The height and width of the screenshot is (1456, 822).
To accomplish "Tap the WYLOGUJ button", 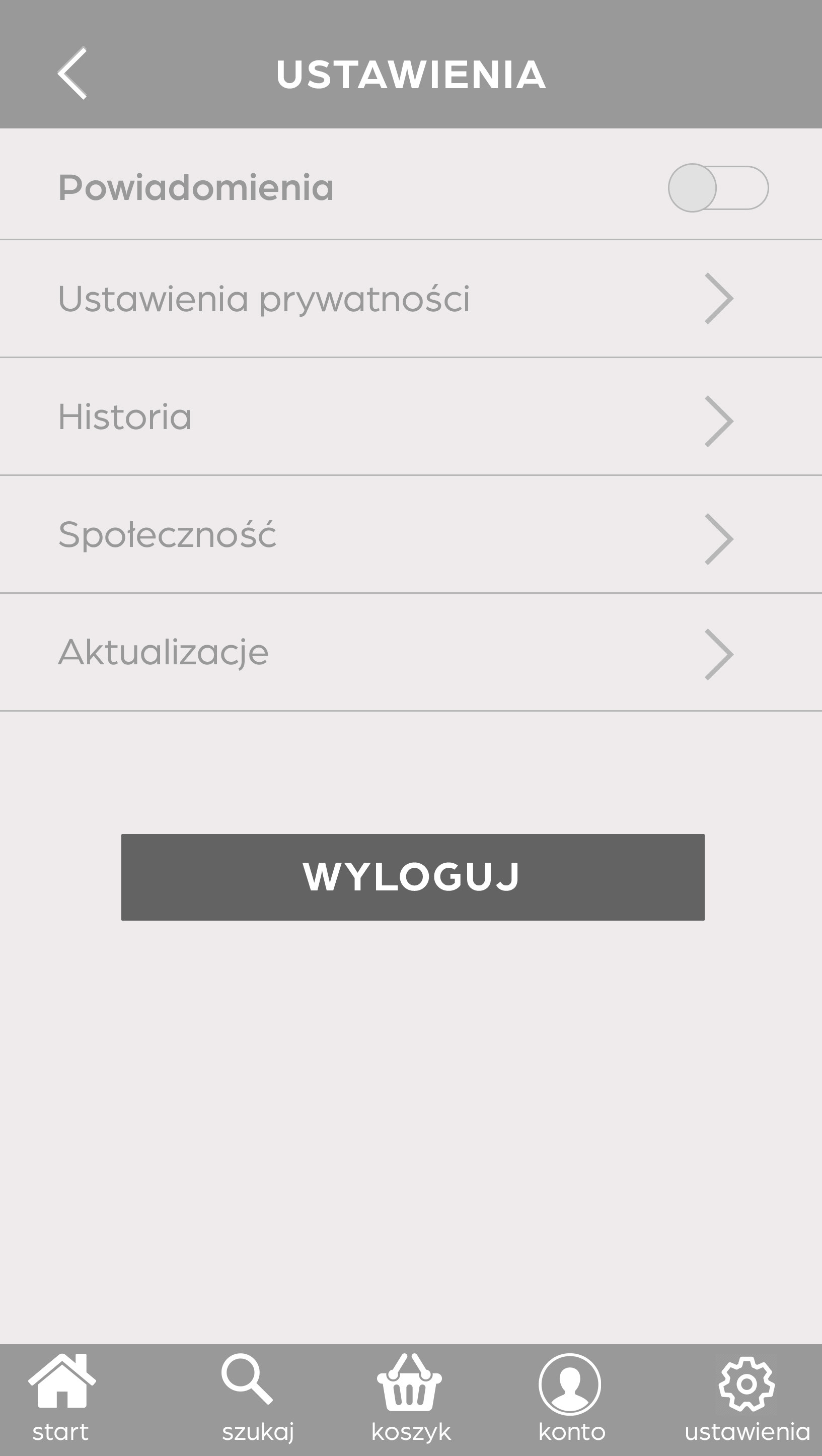I will tap(412, 877).
